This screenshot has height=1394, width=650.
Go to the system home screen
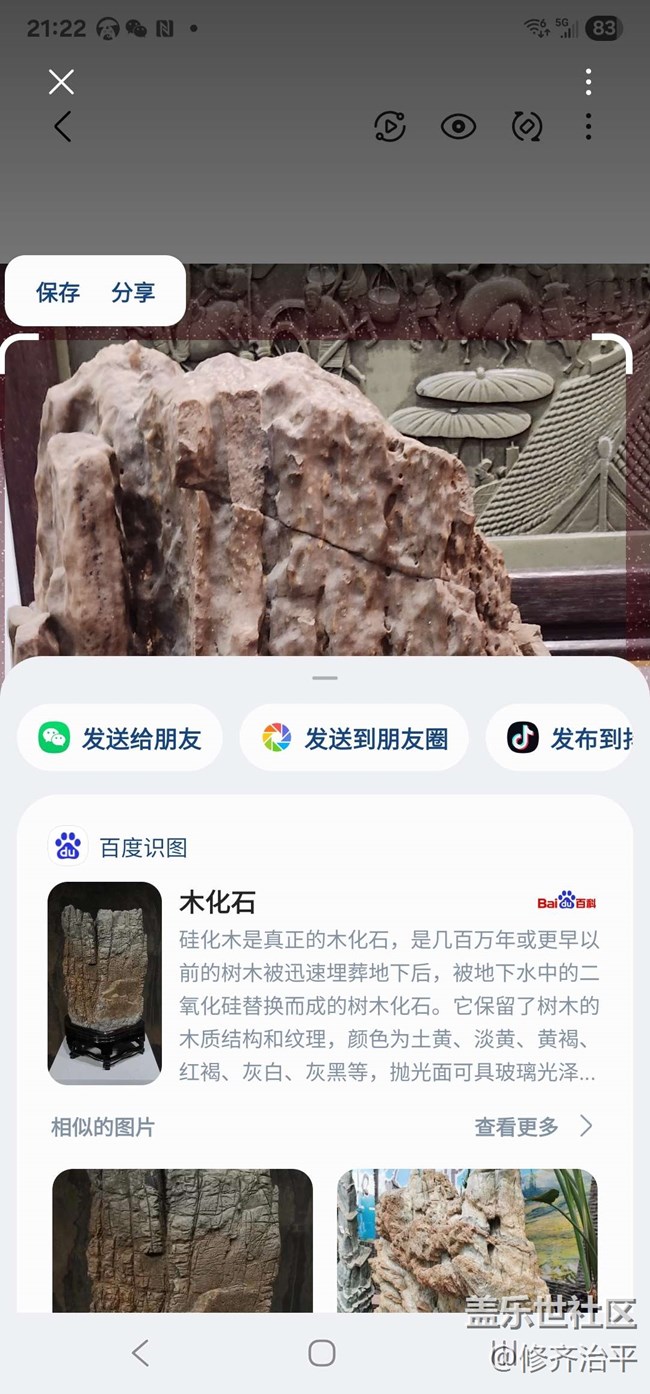(x=322, y=1353)
